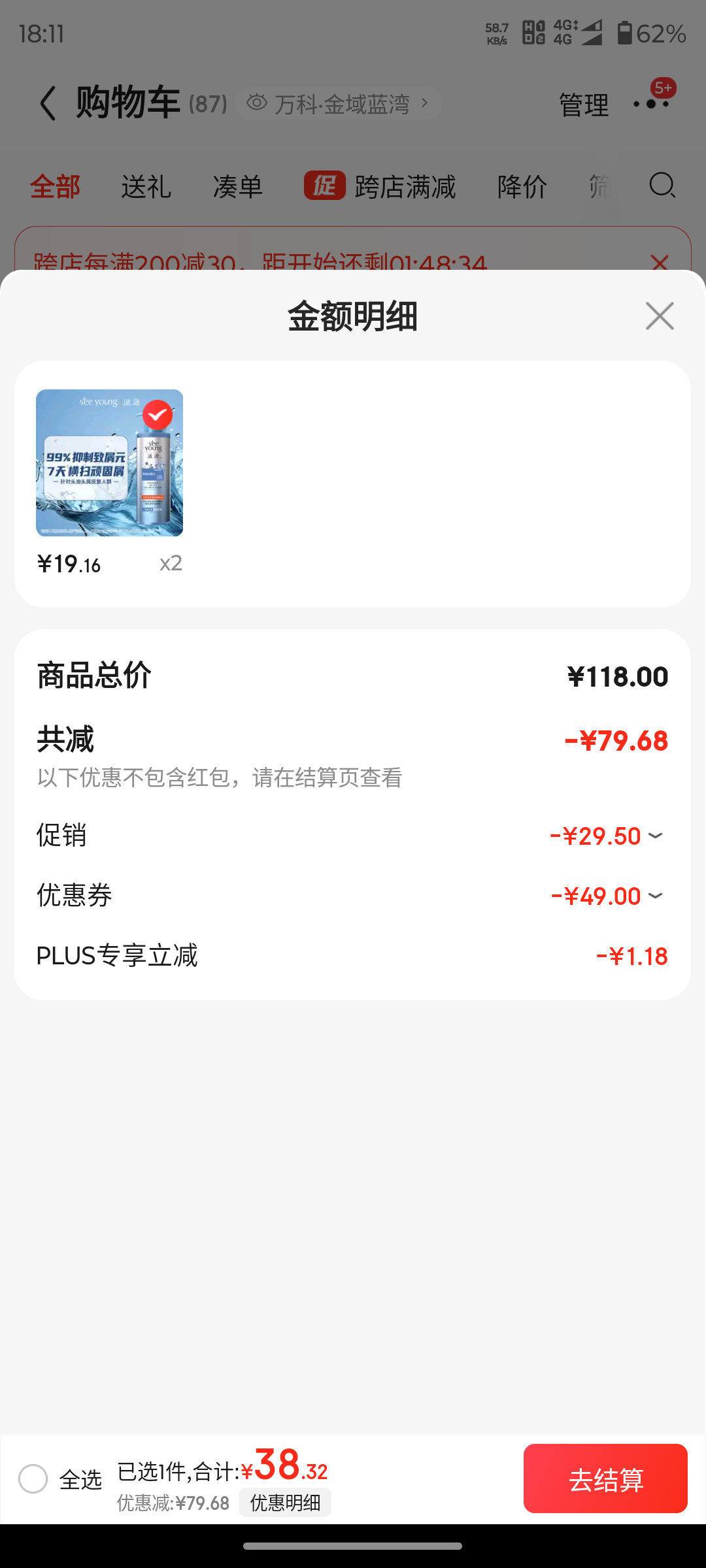This screenshot has height=1568, width=706.
Task: Tap 去结算 to check out
Action: tap(605, 1478)
